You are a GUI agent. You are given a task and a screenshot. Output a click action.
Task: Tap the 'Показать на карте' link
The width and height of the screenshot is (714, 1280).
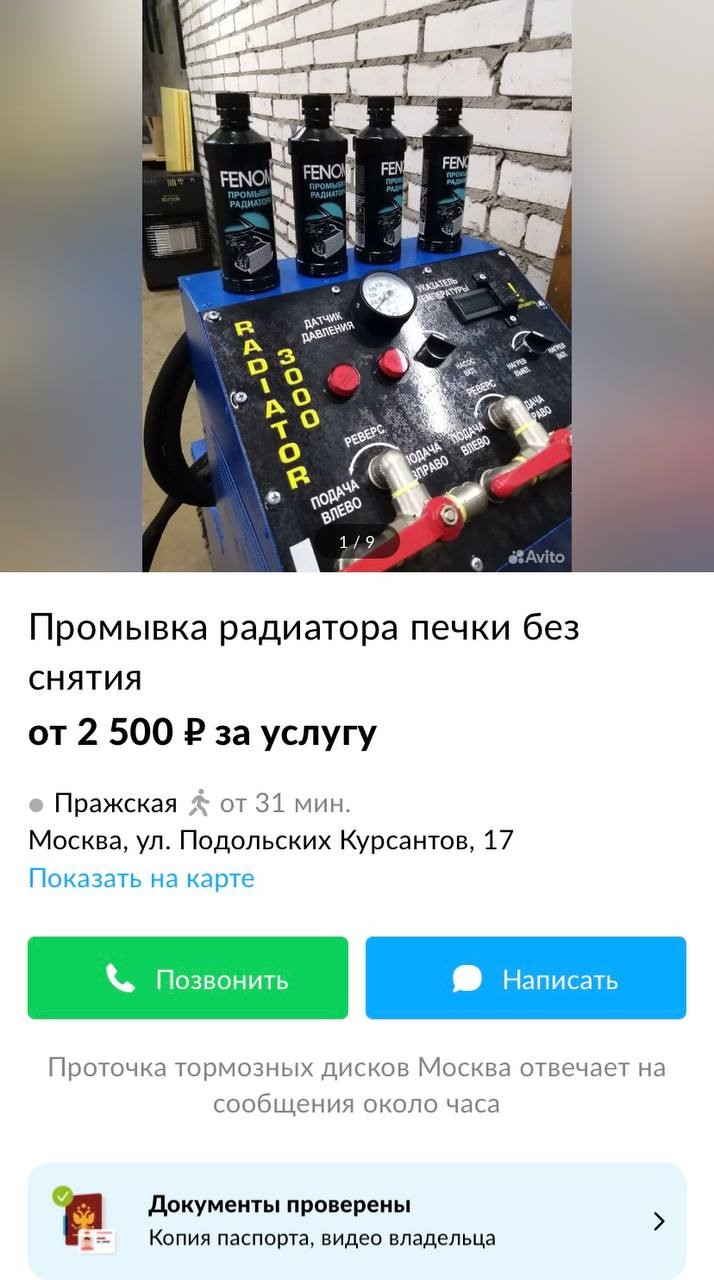pos(141,878)
